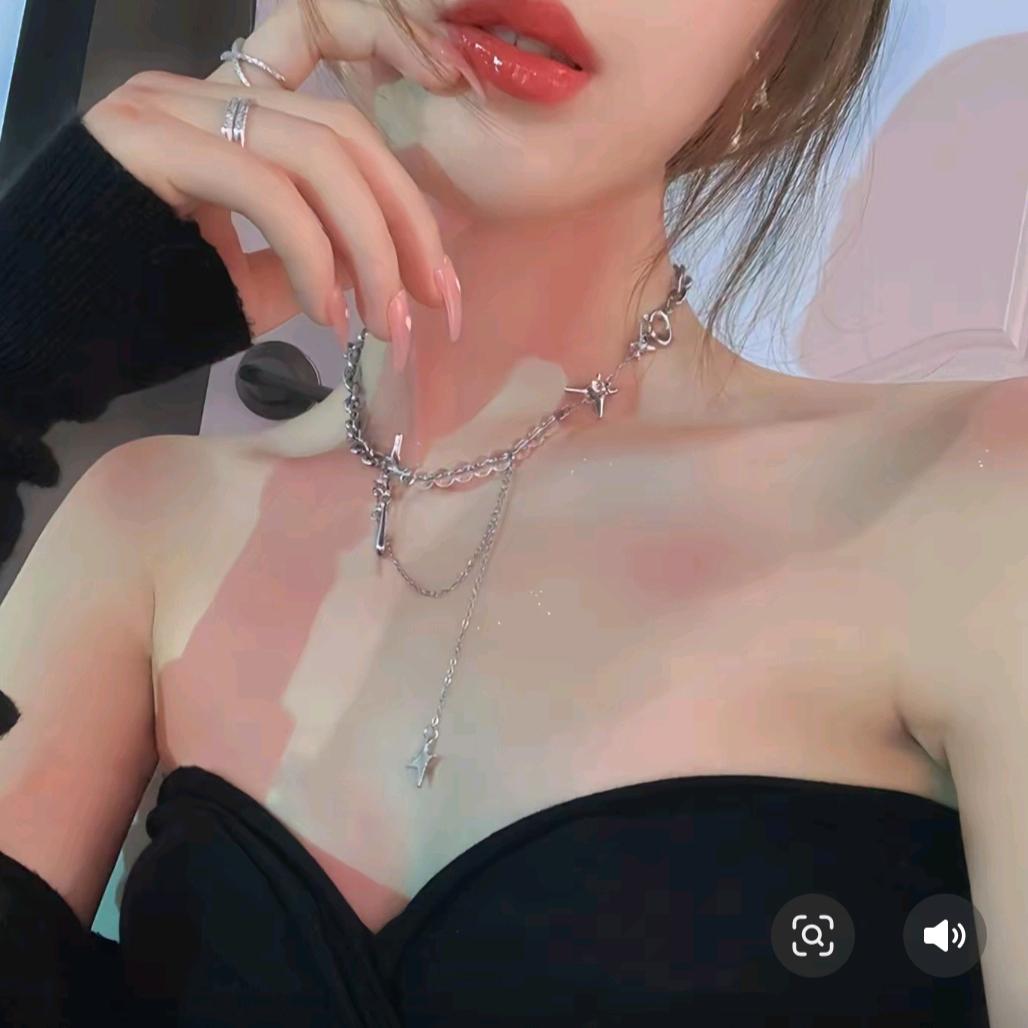
Task: Tap the visual search lens icon
Action: click(x=812, y=935)
